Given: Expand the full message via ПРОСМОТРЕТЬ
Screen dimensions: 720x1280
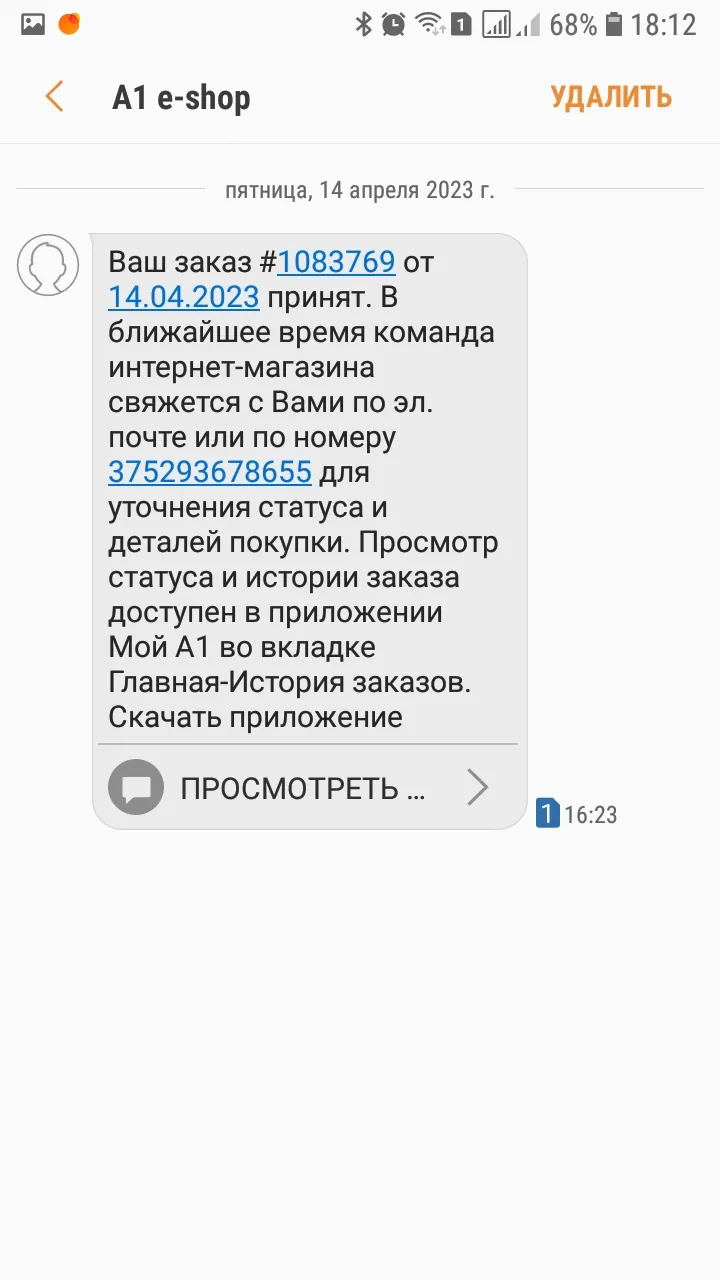Looking at the screenshot, I should click(310, 788).
